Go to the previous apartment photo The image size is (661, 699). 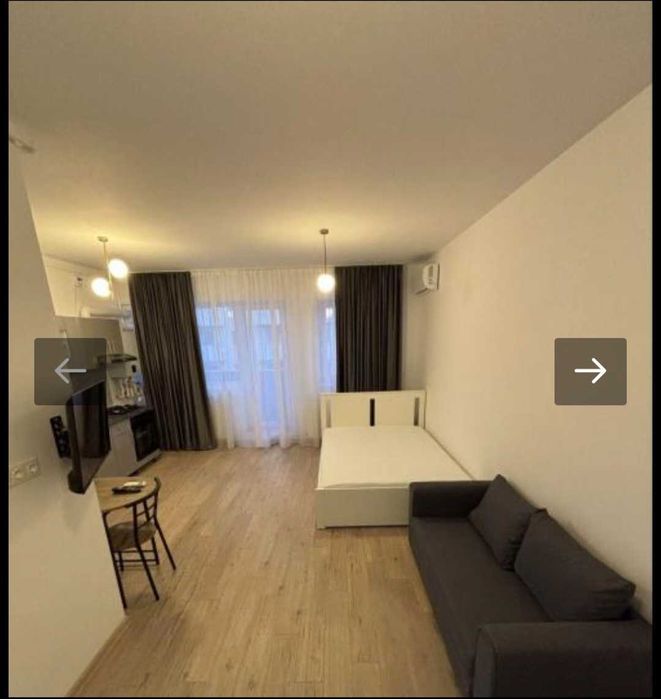pos(70,371)
